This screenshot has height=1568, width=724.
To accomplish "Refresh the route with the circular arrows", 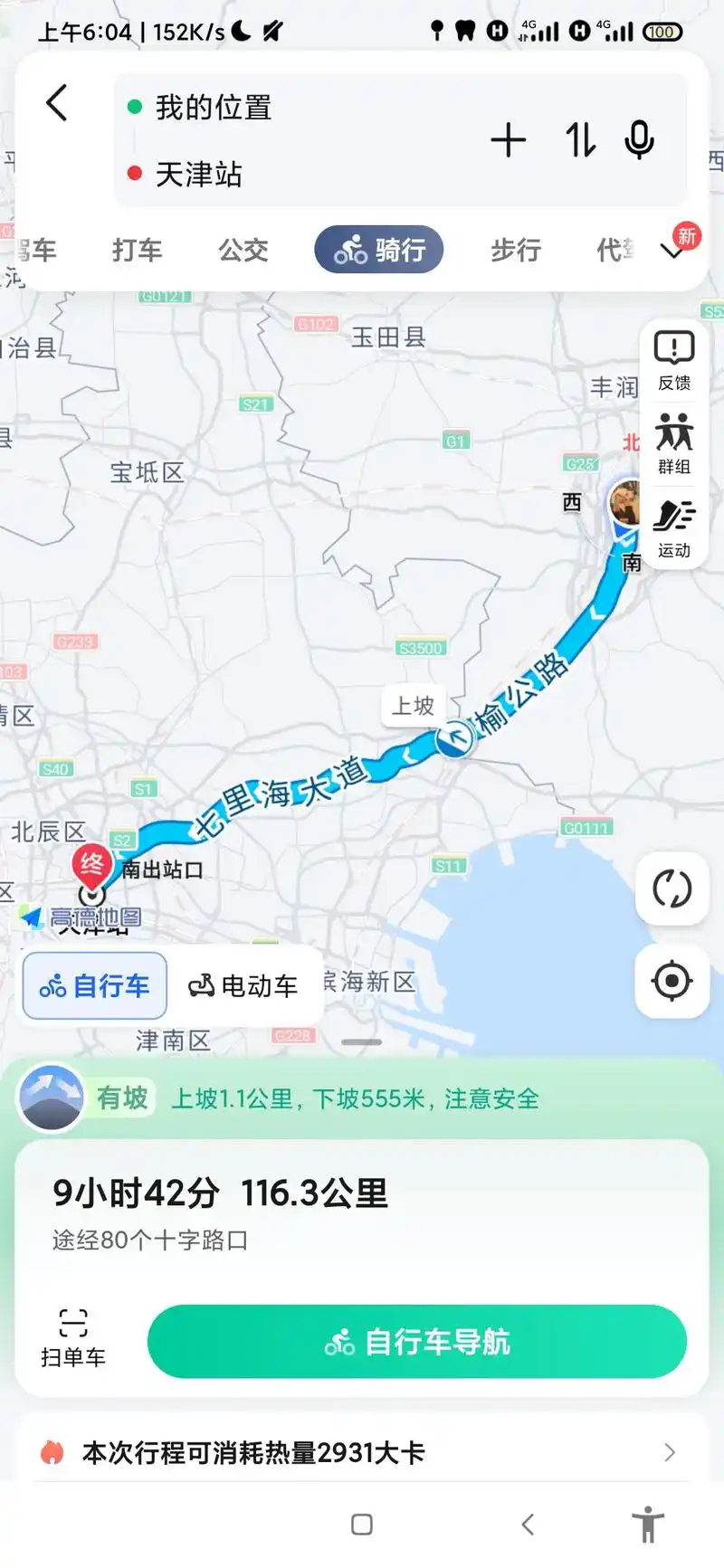I will 672,889.
